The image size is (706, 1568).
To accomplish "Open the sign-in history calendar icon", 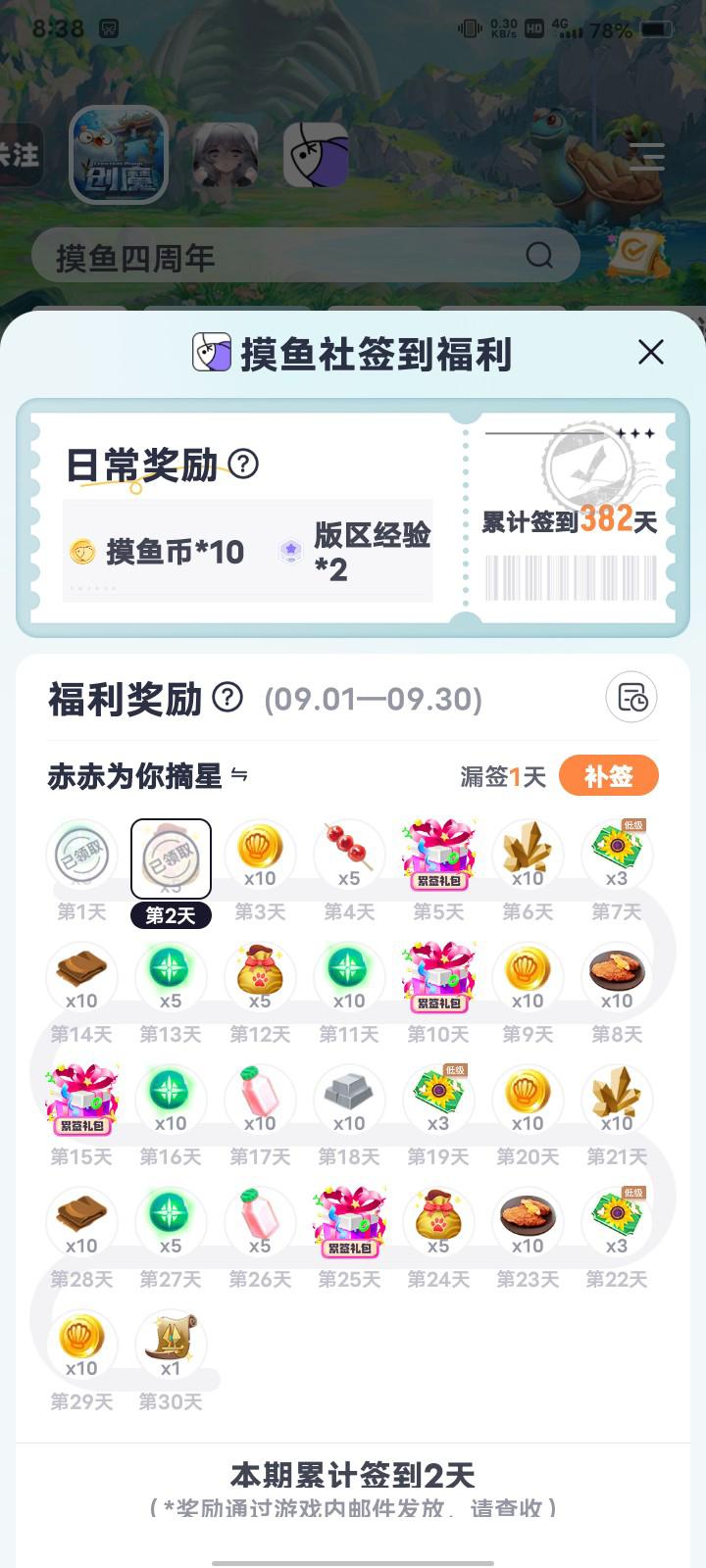I will (x=631, y=698).
